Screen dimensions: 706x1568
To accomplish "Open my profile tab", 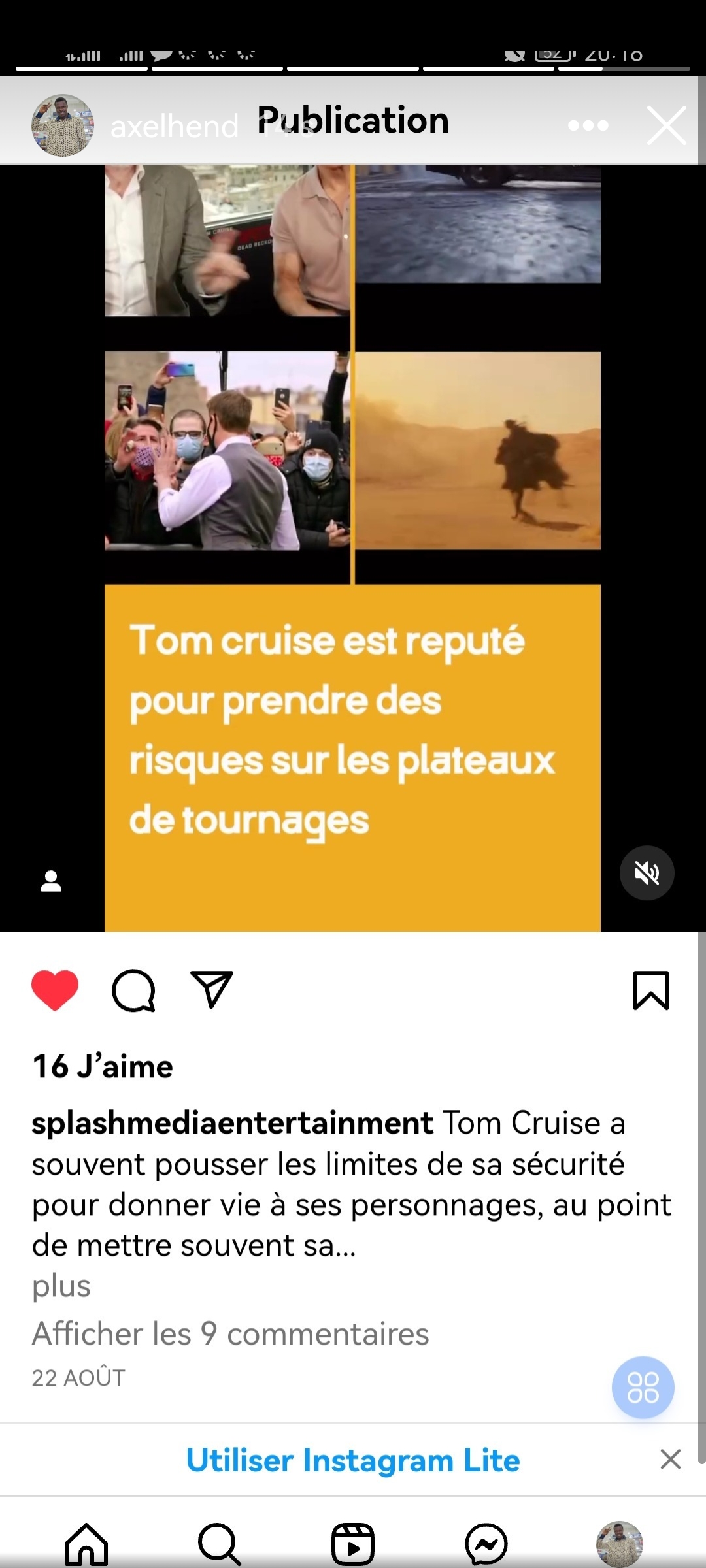I will click(619, 1545).
